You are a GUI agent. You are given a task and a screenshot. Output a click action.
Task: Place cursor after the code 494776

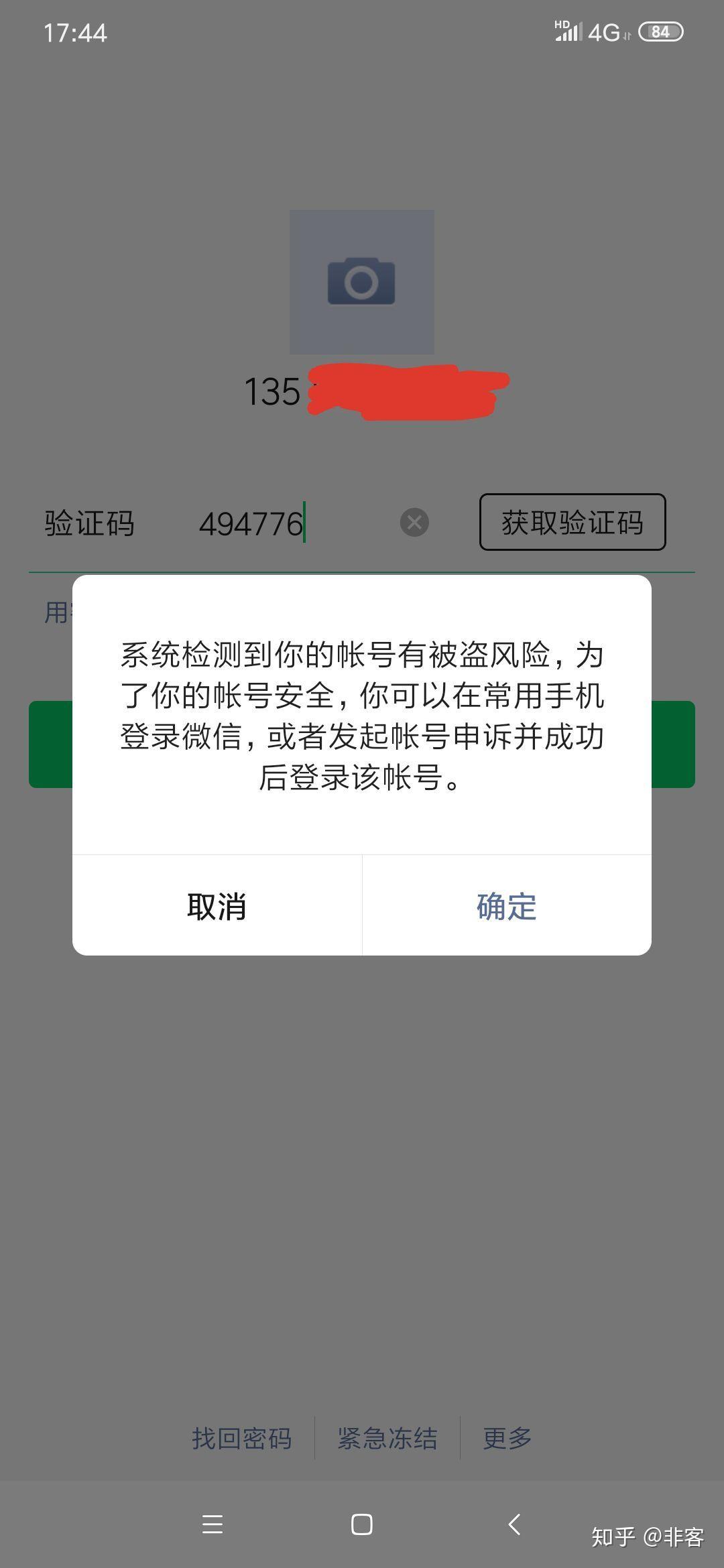pos(308,523)
